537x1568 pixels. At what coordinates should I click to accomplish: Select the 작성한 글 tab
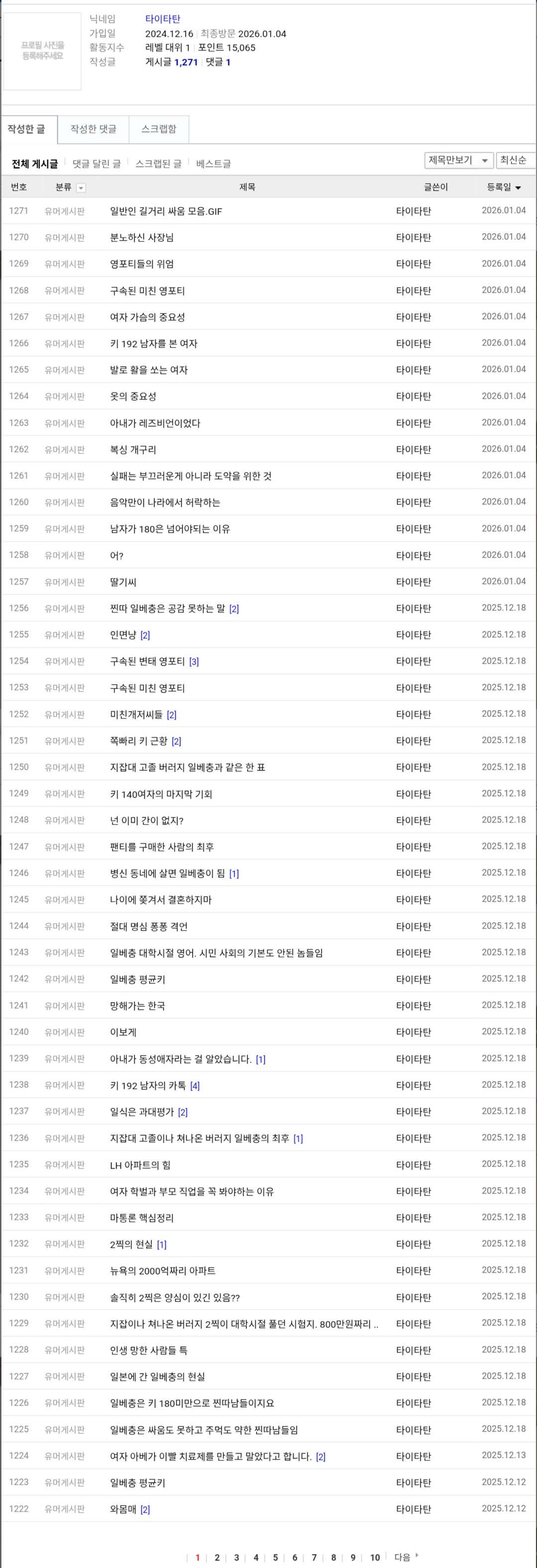coord(27,129)
